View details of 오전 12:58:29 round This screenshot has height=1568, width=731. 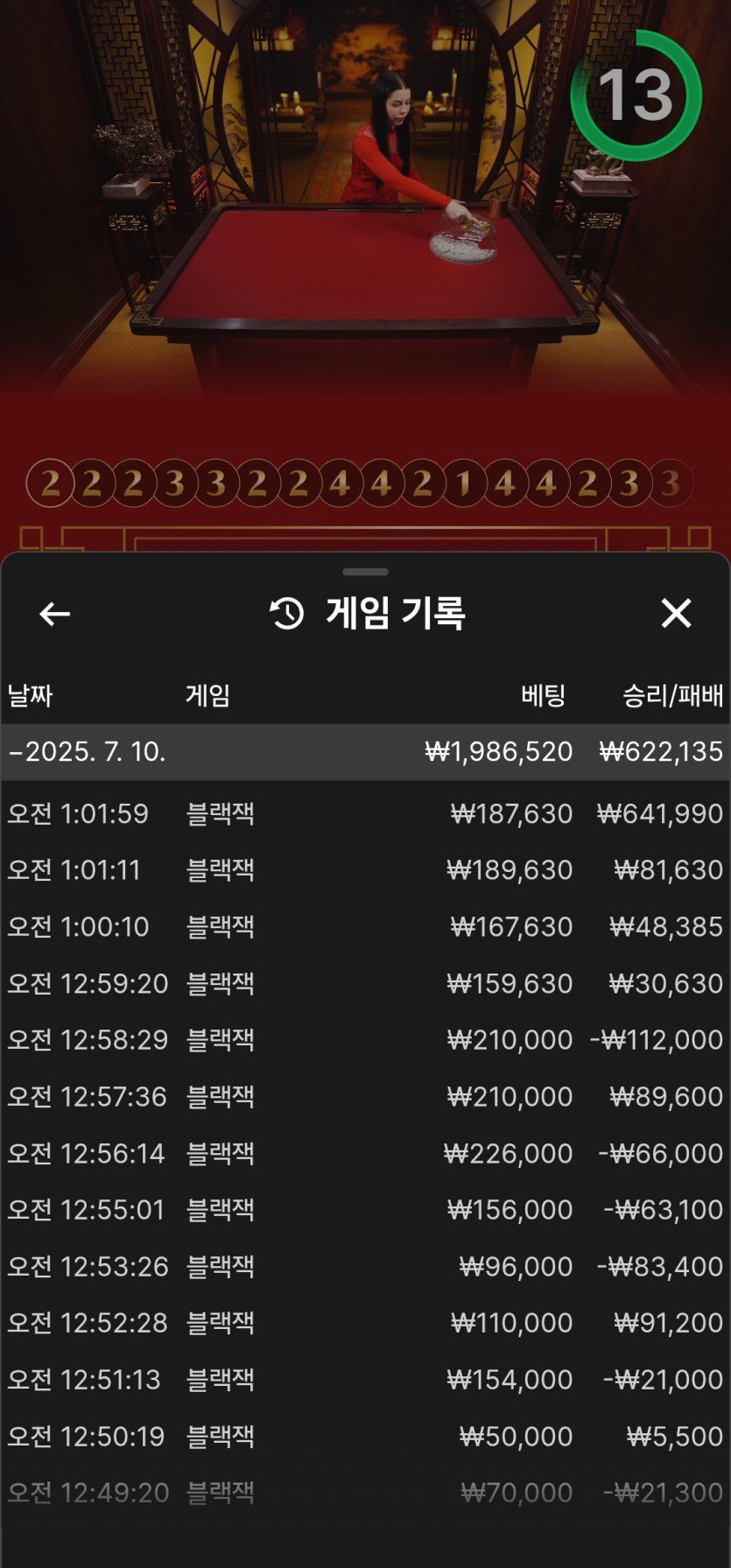(365, 1039)
